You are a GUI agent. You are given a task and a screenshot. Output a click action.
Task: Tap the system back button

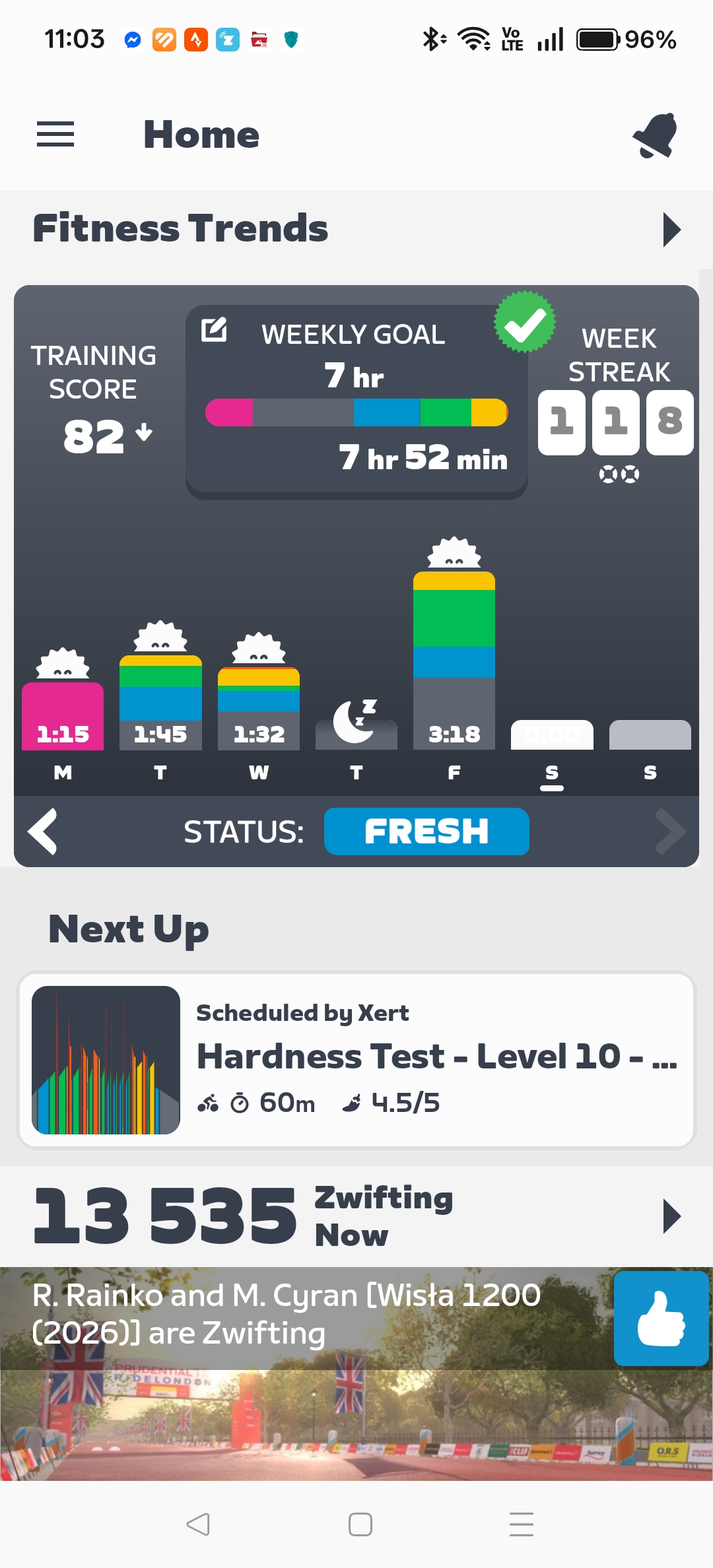coord(198,1524)
